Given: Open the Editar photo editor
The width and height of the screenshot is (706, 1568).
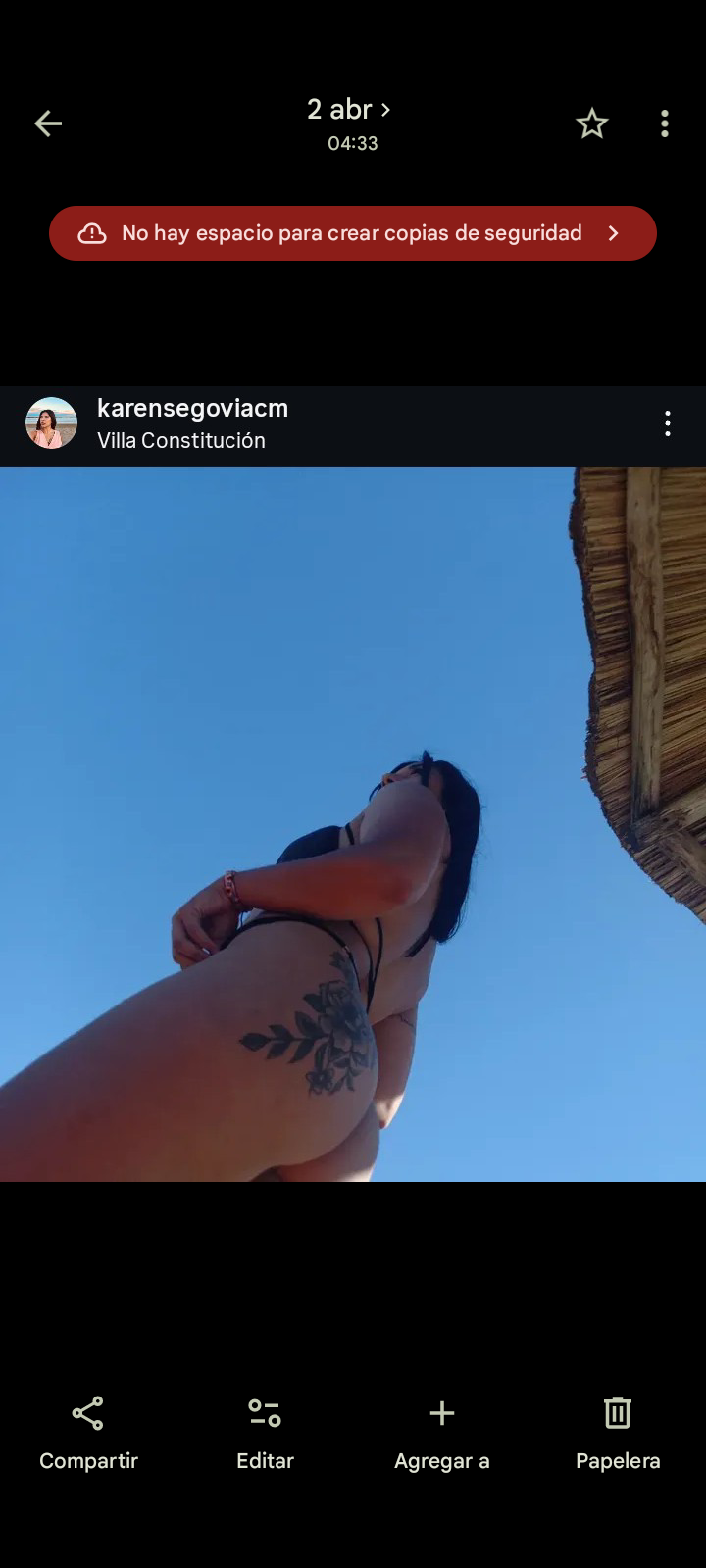Looking at the screenshot, I should 265,1432.
